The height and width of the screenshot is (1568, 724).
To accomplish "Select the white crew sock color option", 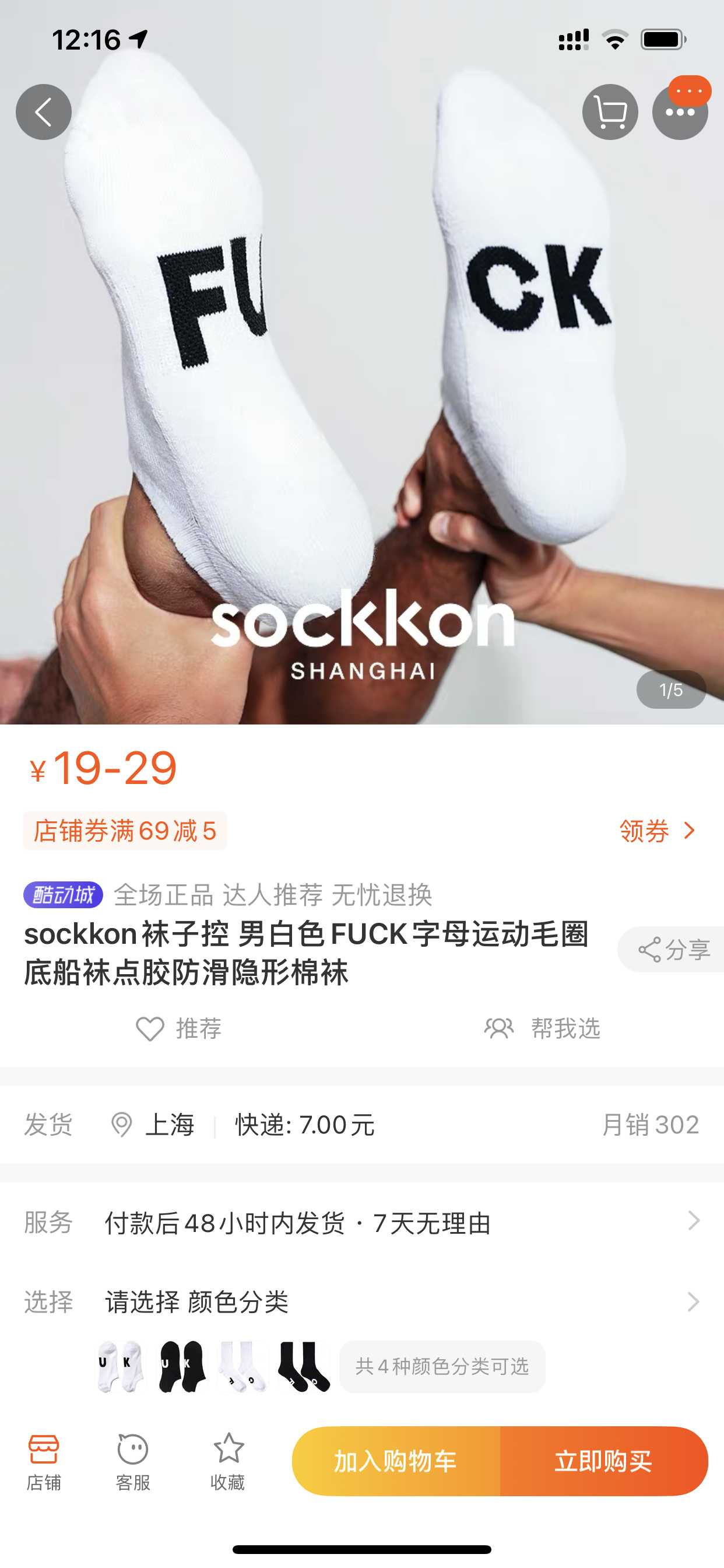I will (242, 1367).
